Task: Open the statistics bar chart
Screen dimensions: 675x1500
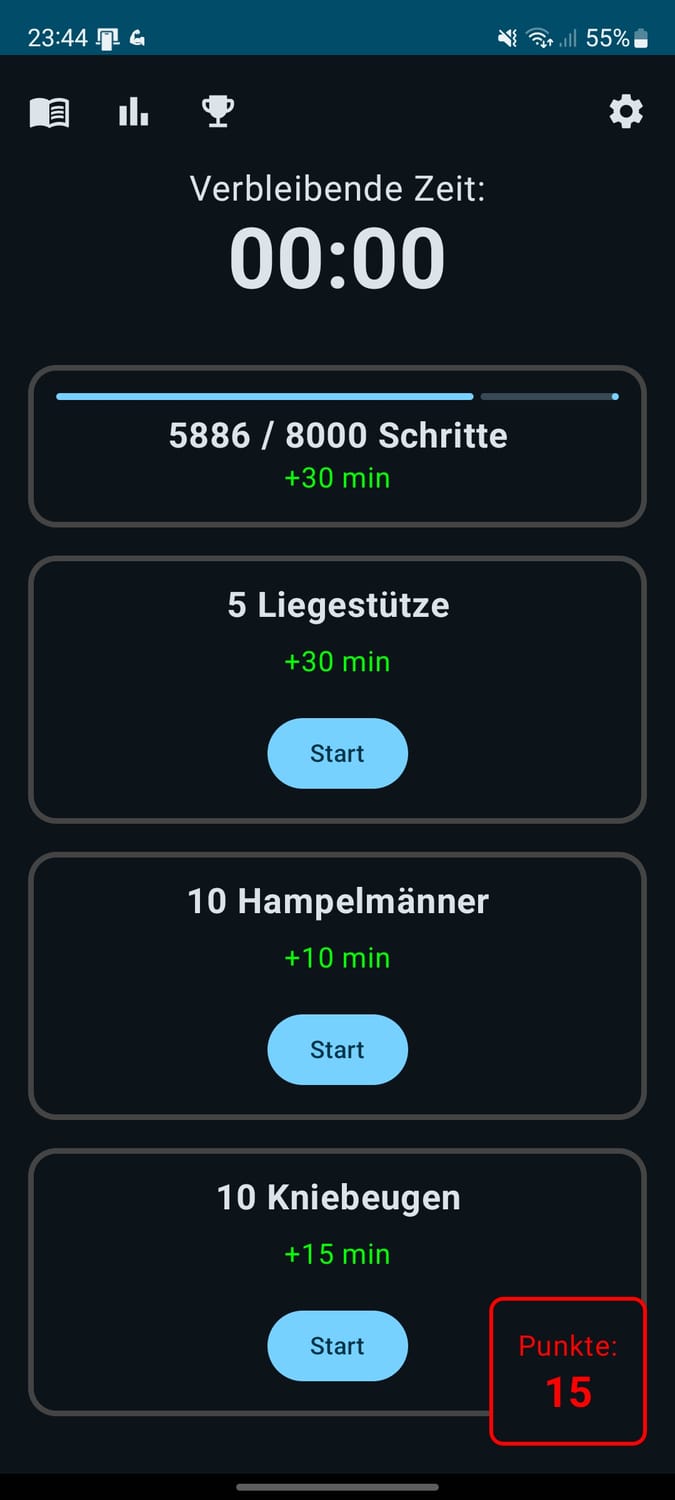Action: (133, 112)
